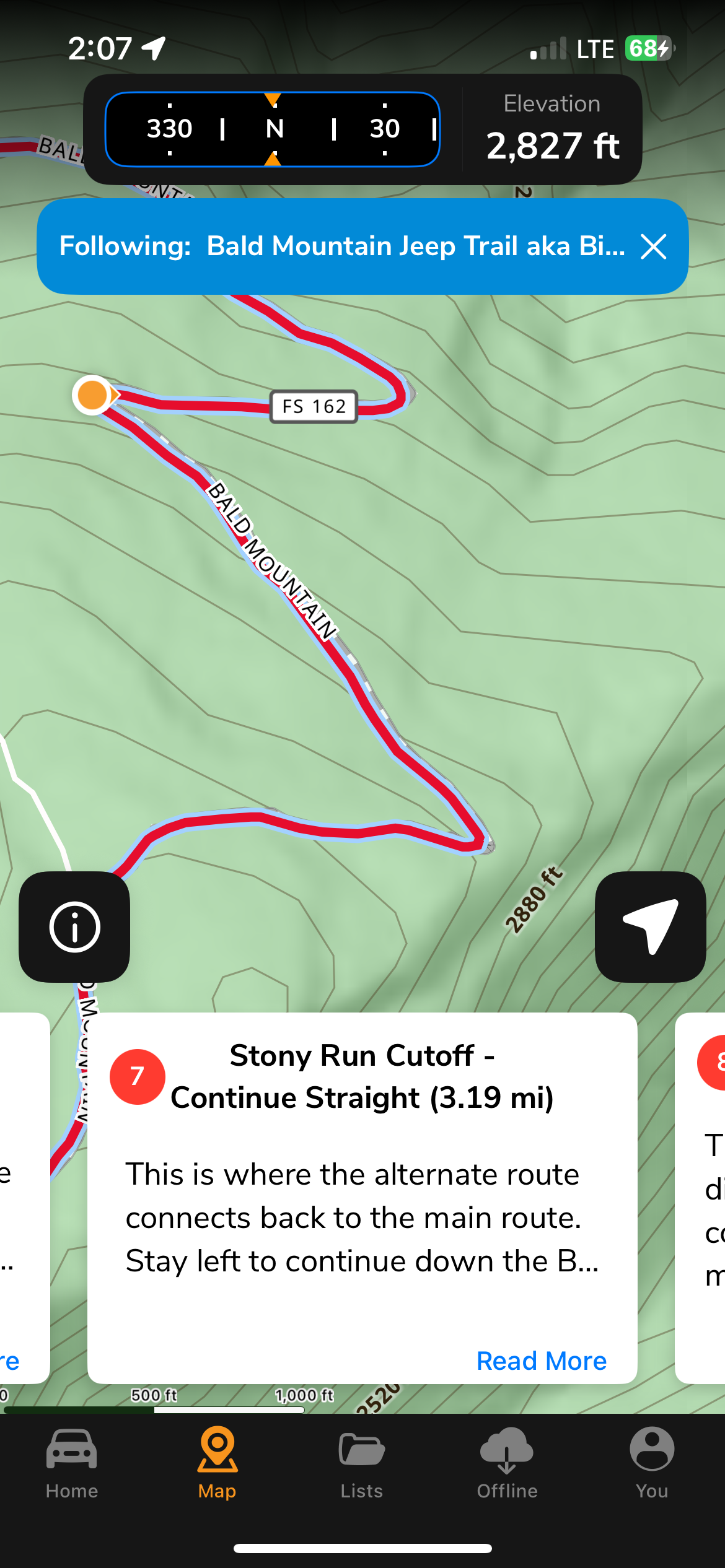The height and width of the screenshot is (1568, 725).
Task: Switch to the Home tab
Action: coord(72,1463)
